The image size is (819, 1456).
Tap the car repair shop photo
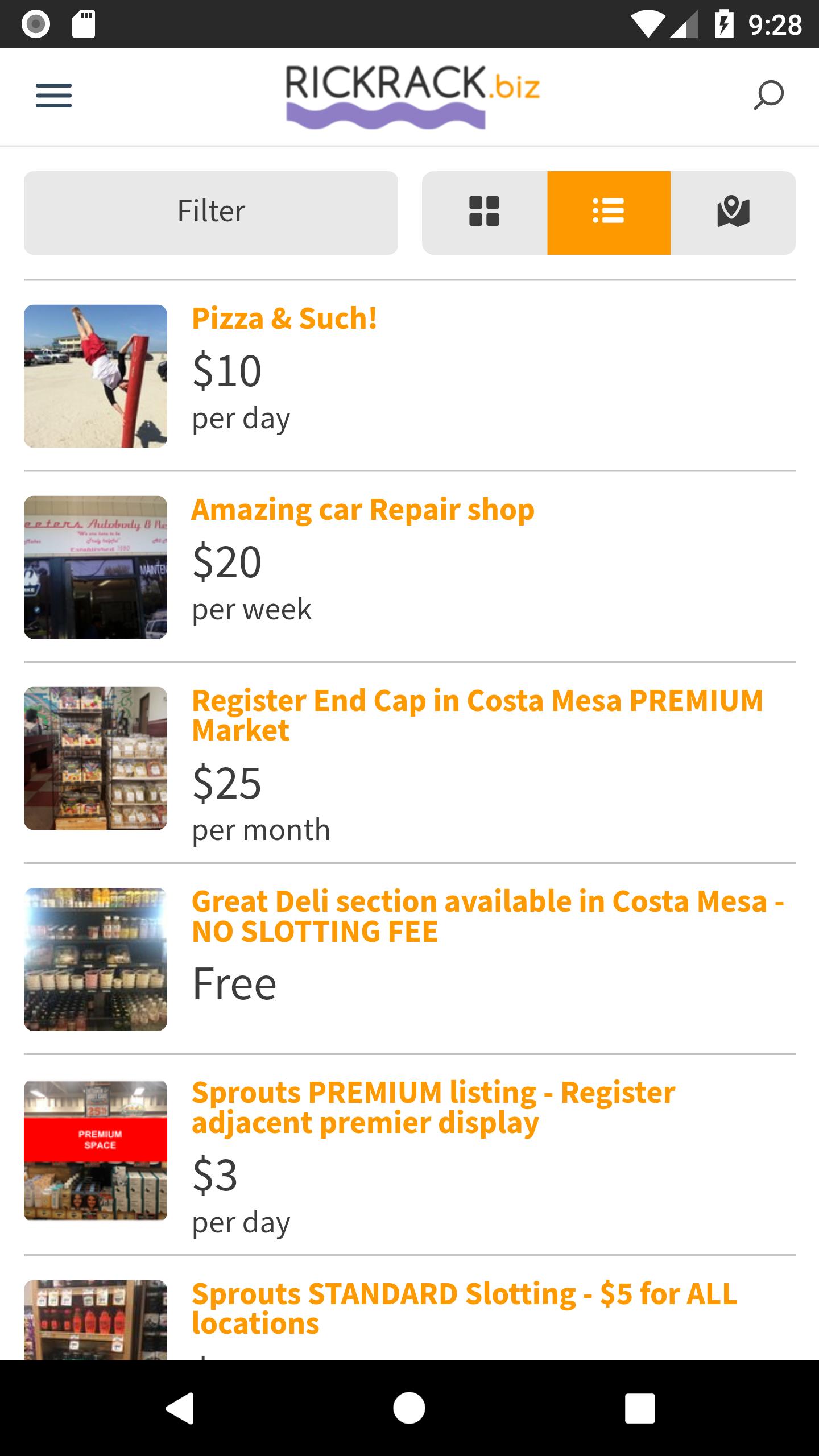[x=96, y=567]
